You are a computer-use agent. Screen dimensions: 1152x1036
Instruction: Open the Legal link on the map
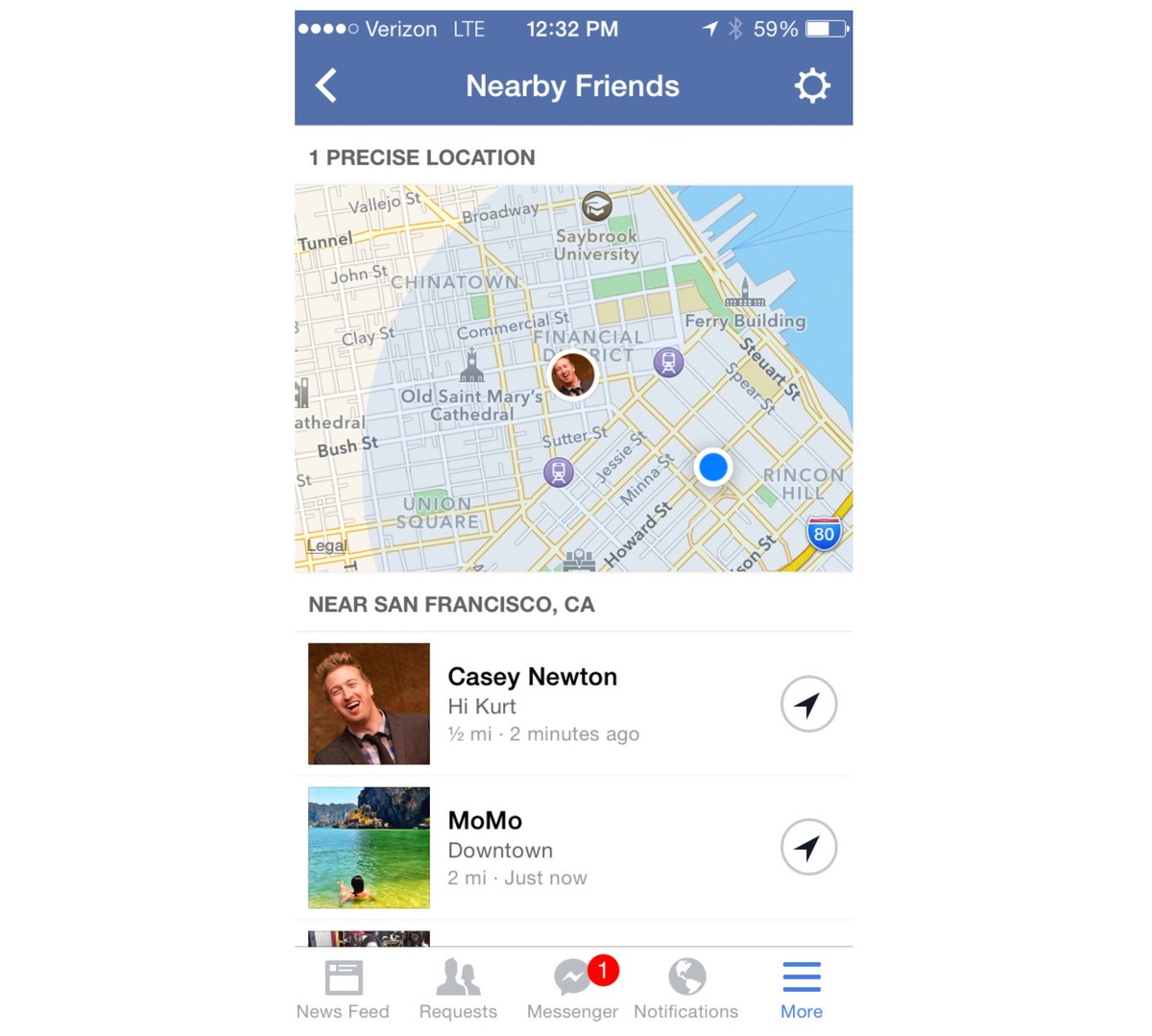point(326,545)
